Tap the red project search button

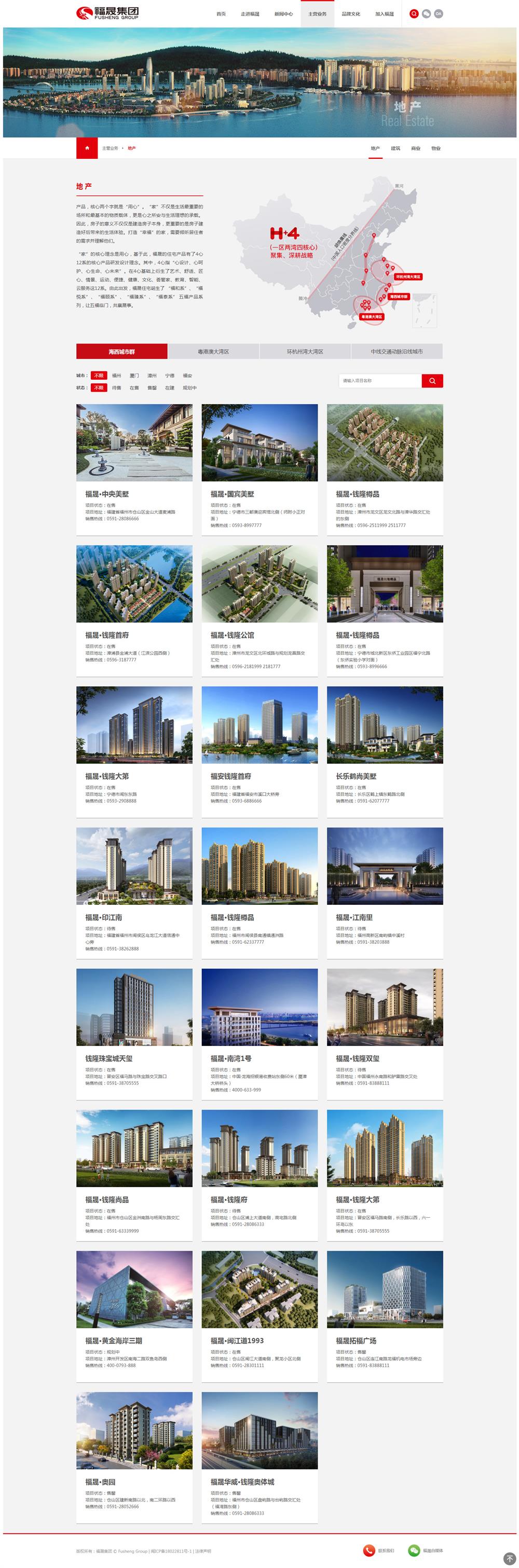pos(432,380)
